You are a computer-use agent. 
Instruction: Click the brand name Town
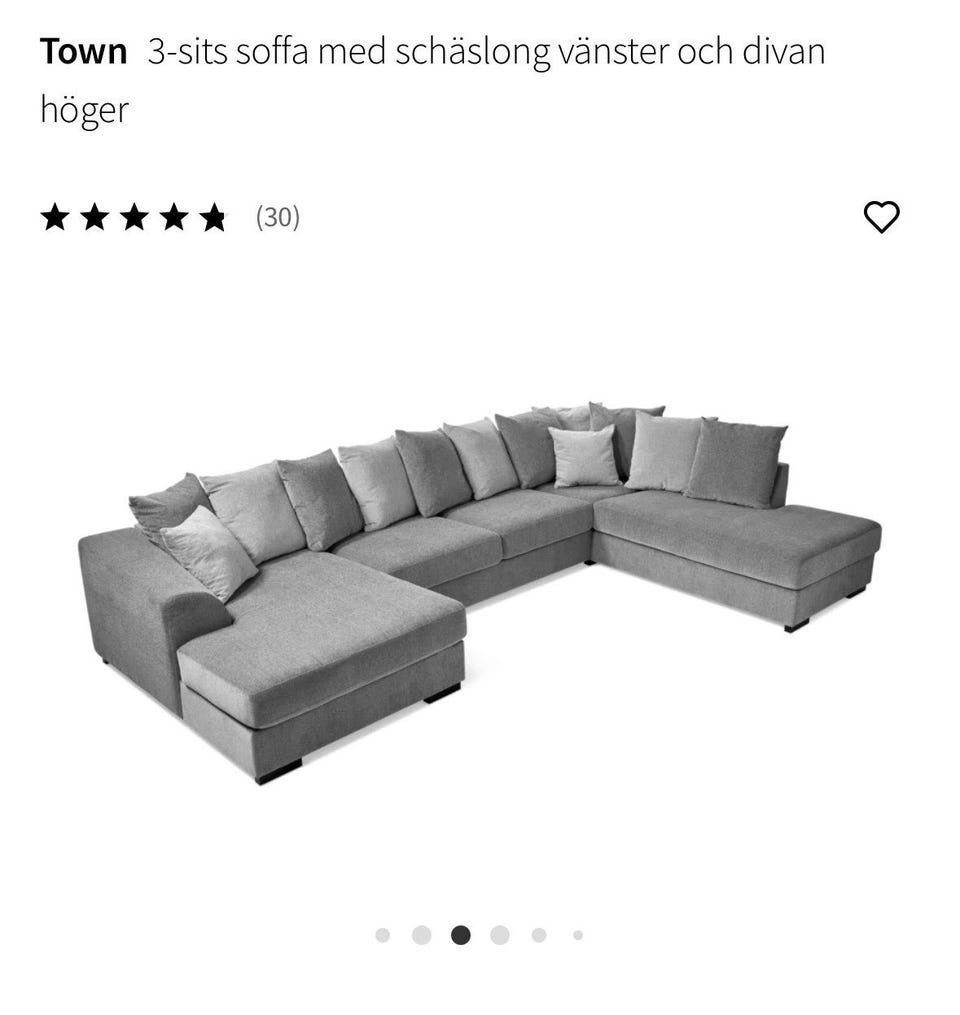point(84,54)
